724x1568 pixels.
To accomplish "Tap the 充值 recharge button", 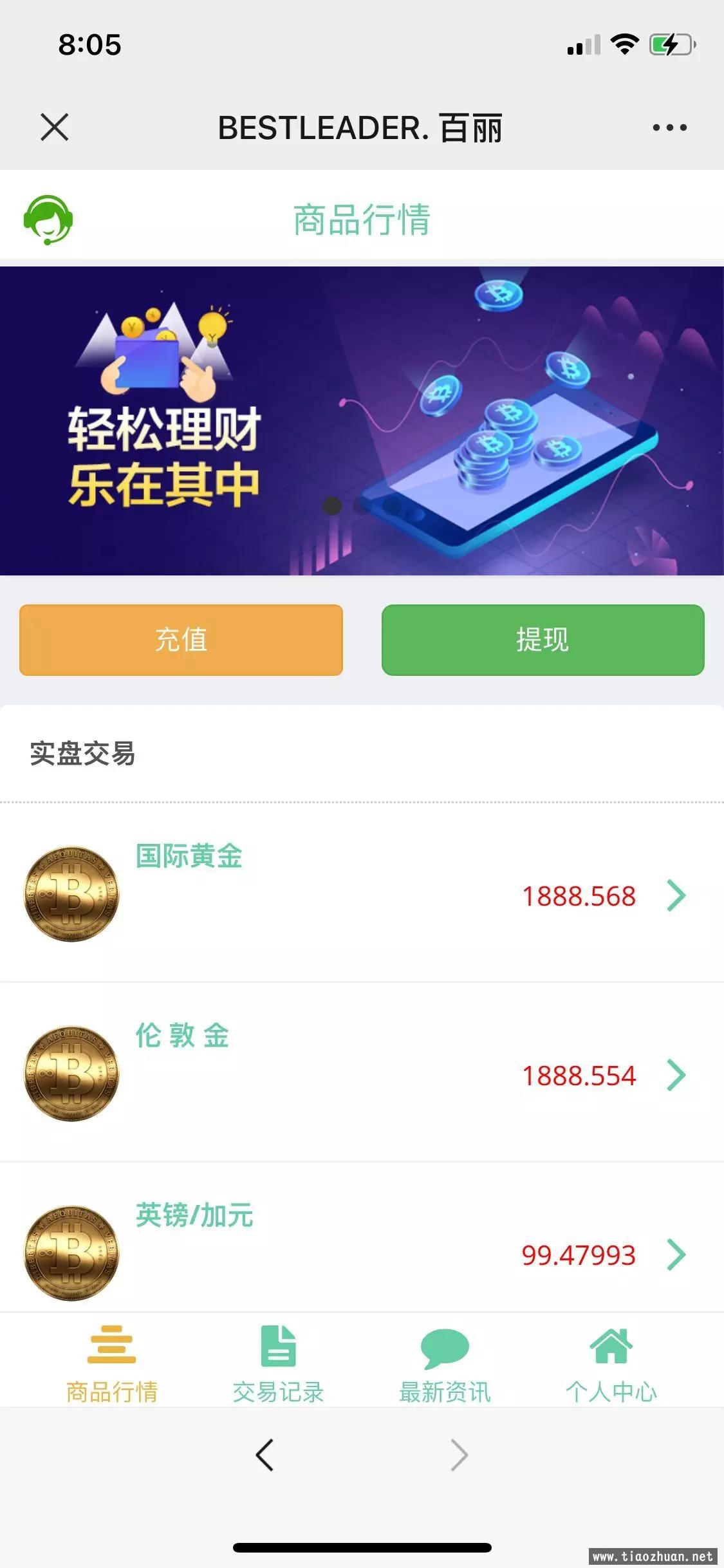I will (181, 640).
